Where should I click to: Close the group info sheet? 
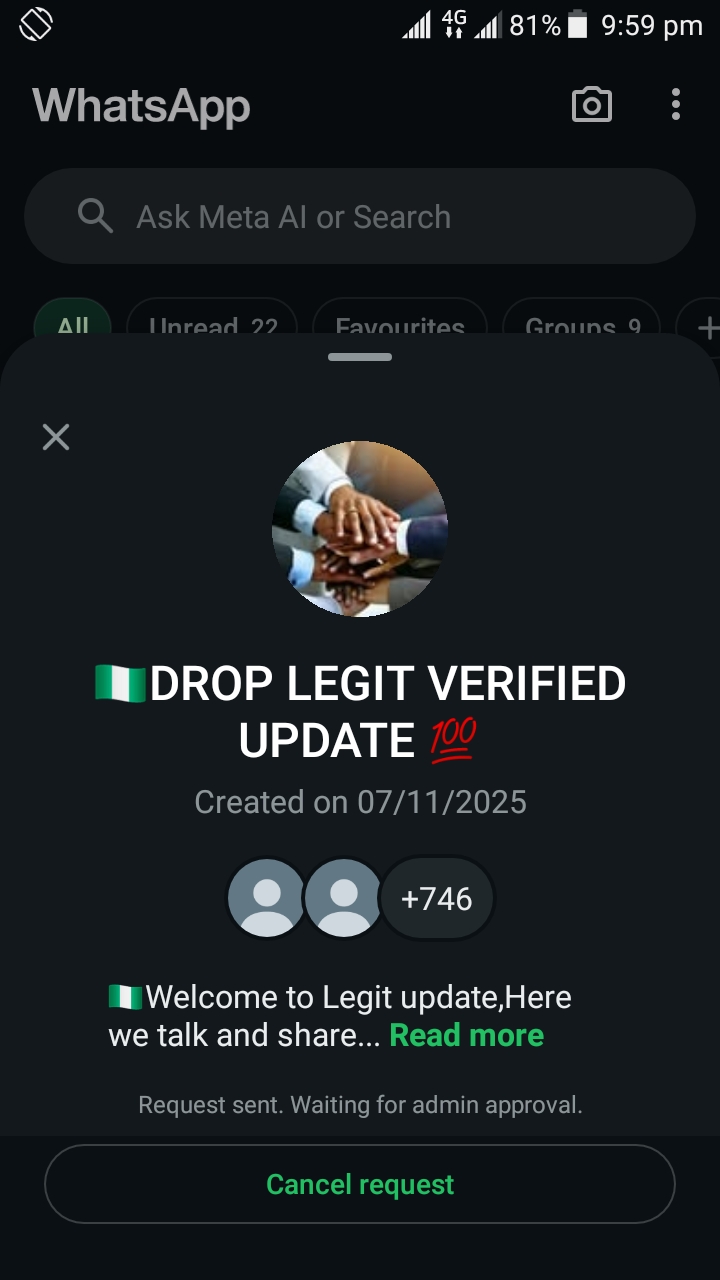point(56,437)
